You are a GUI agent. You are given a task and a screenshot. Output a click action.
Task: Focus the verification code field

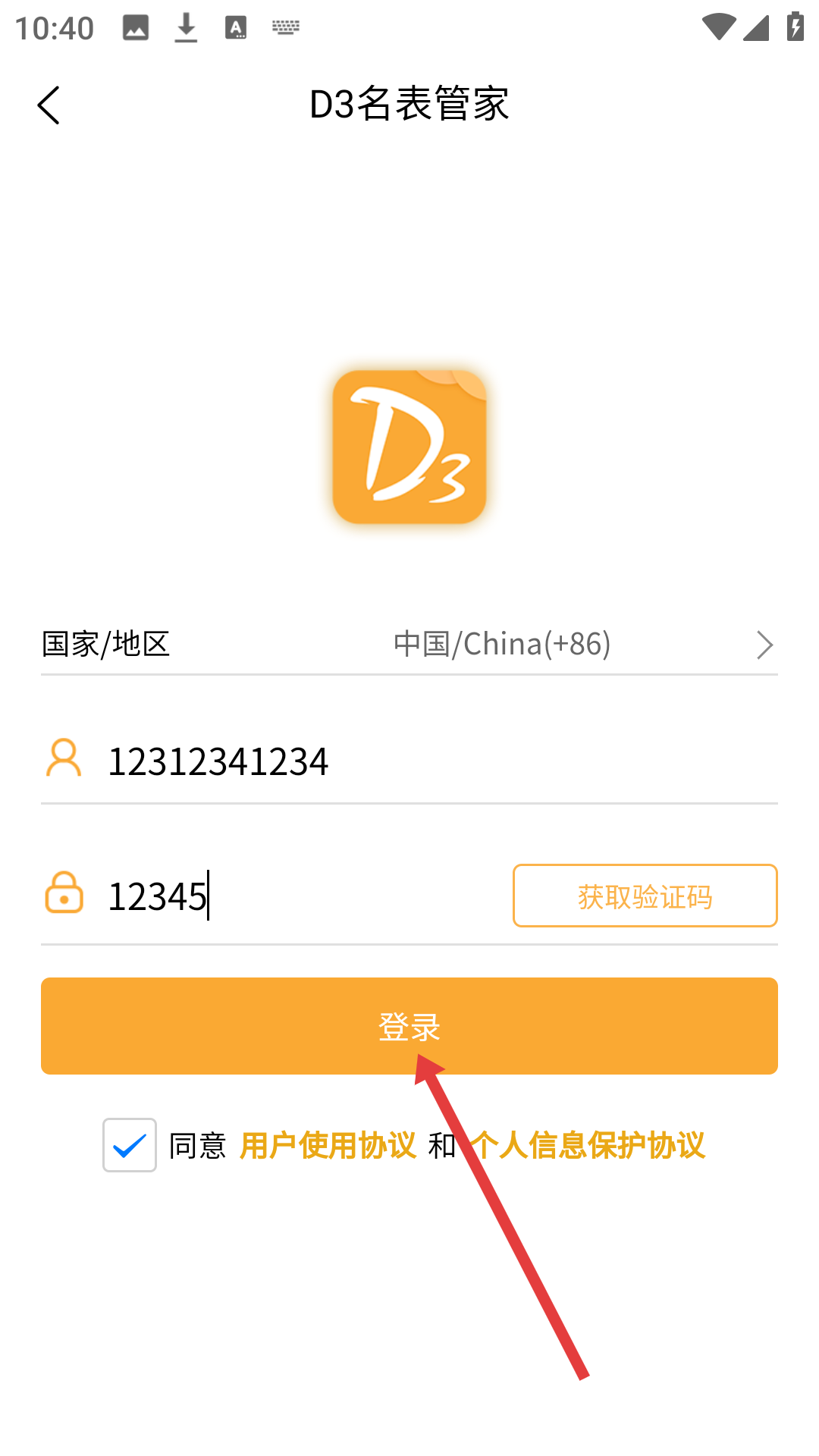(x=303, y=896)
